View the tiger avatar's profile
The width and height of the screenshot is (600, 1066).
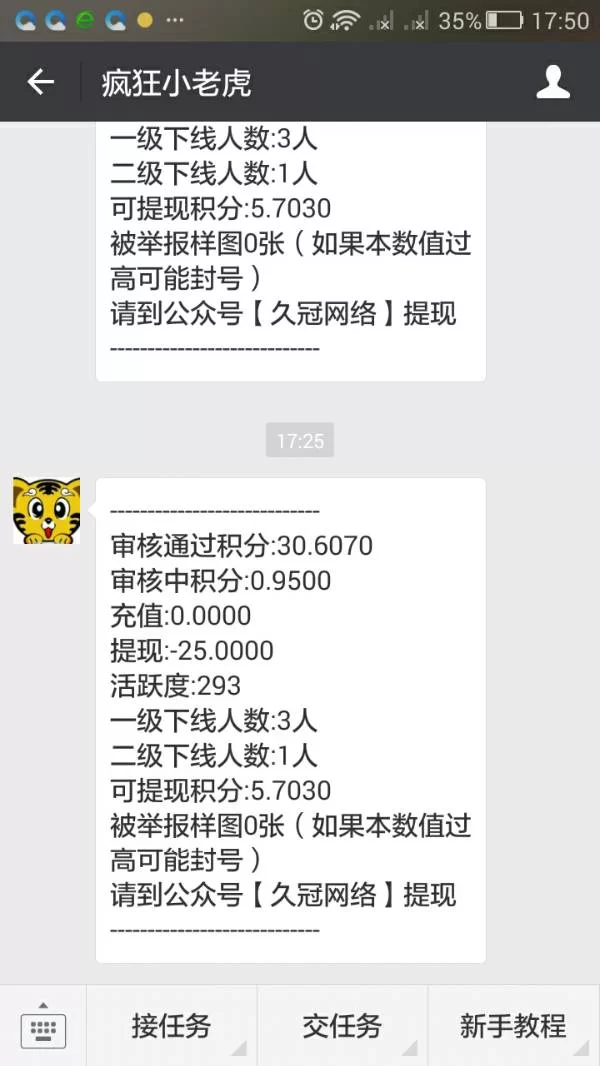click(x=46, y=510)
